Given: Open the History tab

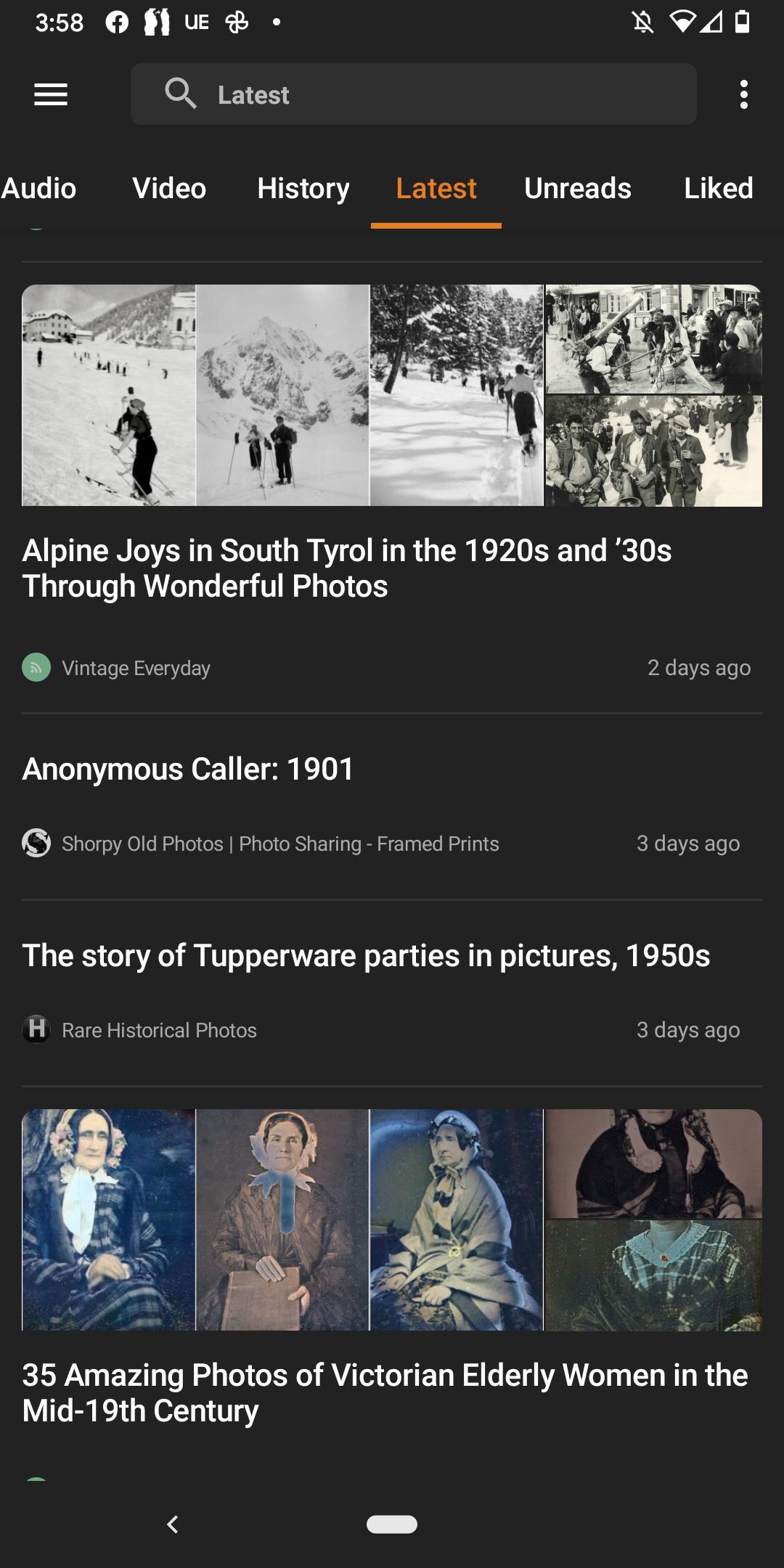Looking at the screenshot, I should 303,188.
